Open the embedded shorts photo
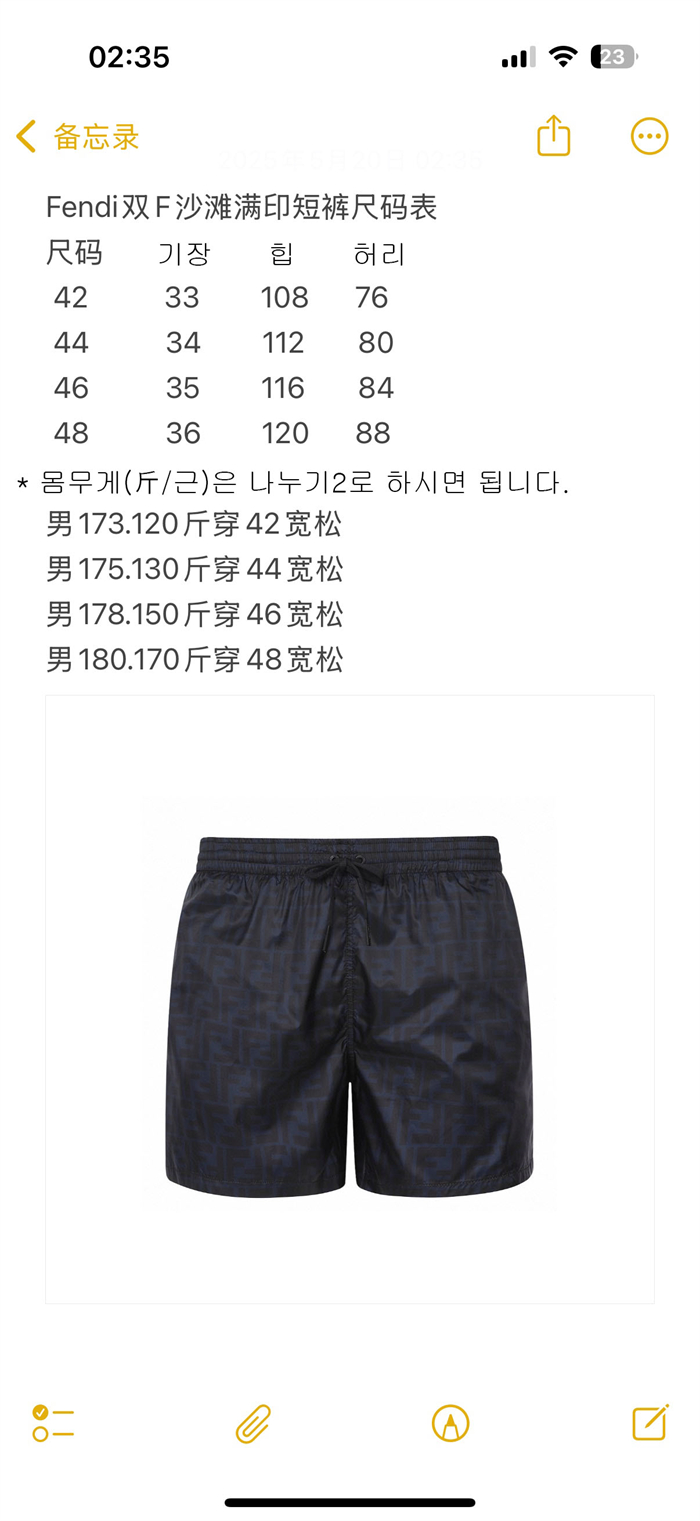The image size is (700, 1521). click(x=350, y=1000)
